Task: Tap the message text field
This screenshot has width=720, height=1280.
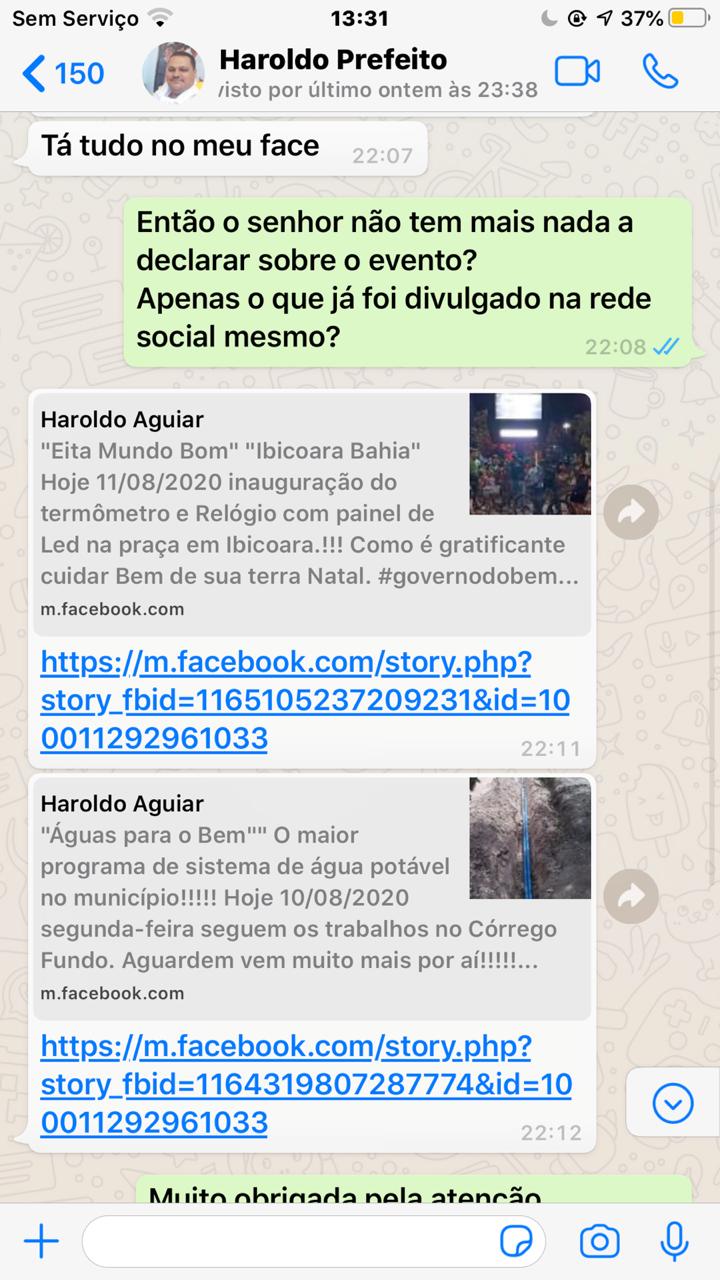Action: 290,1242
